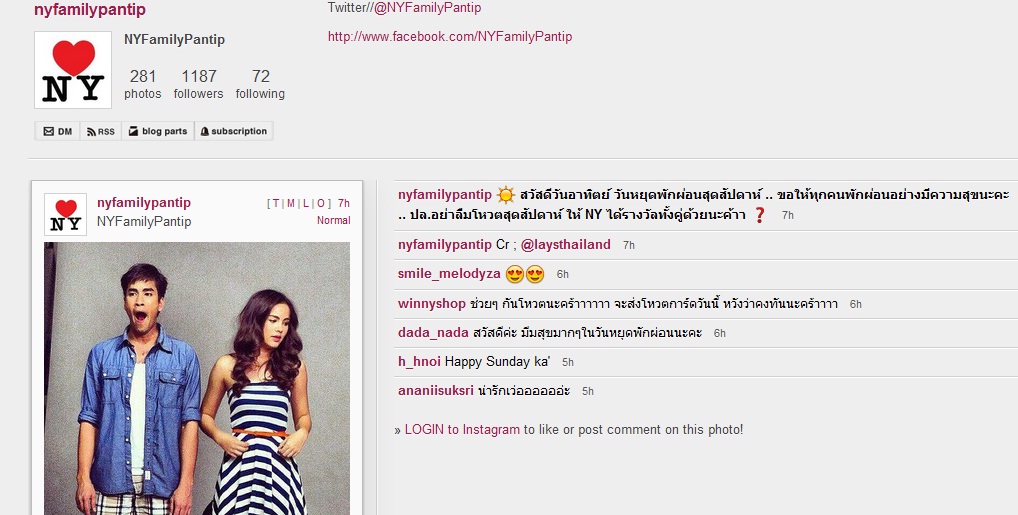
Task: Tap LOGIN to Instagram link
Action: (x=462, y=430)
